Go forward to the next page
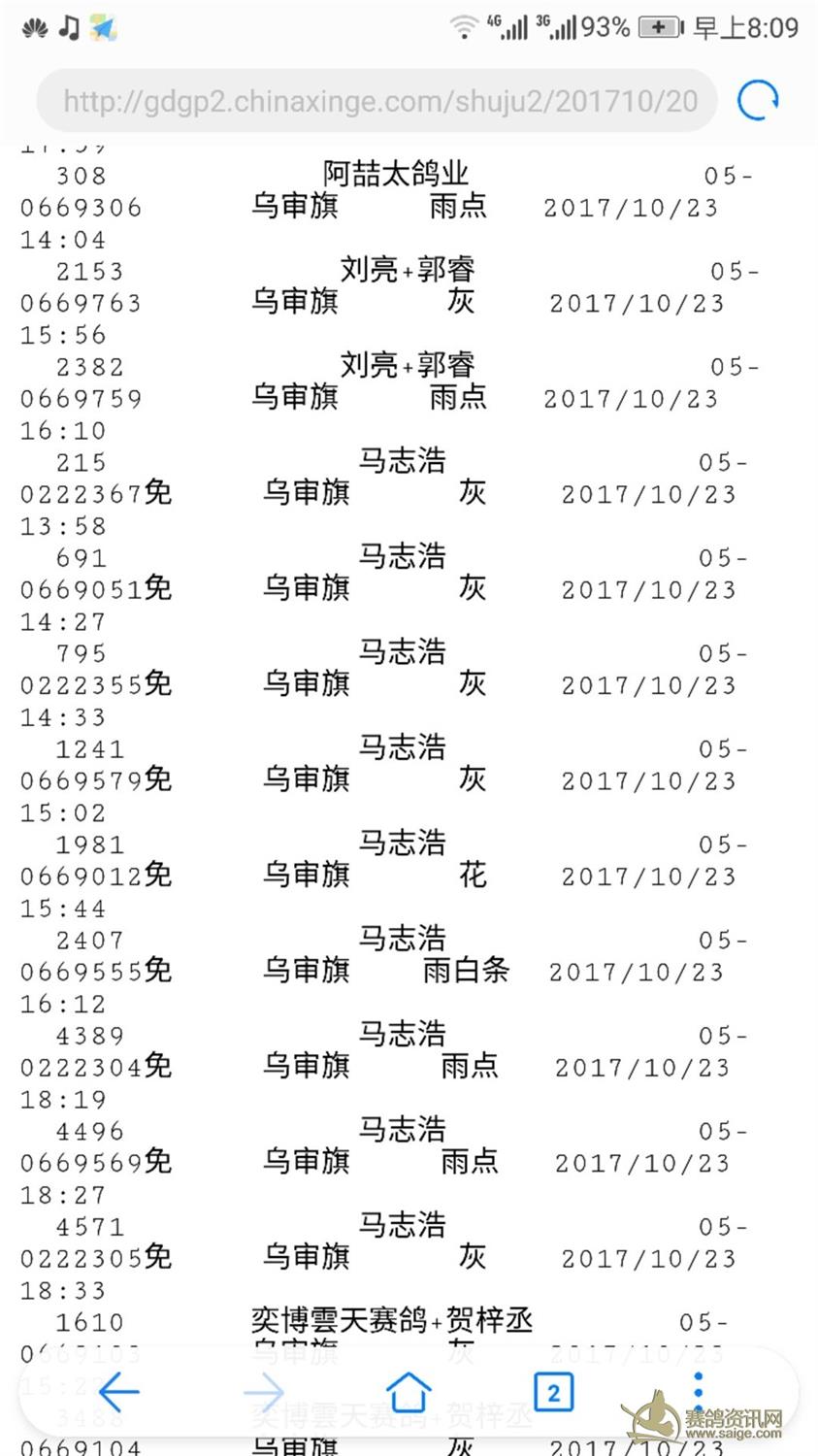Screen dimensions: 818x1456 (264, 1393)
